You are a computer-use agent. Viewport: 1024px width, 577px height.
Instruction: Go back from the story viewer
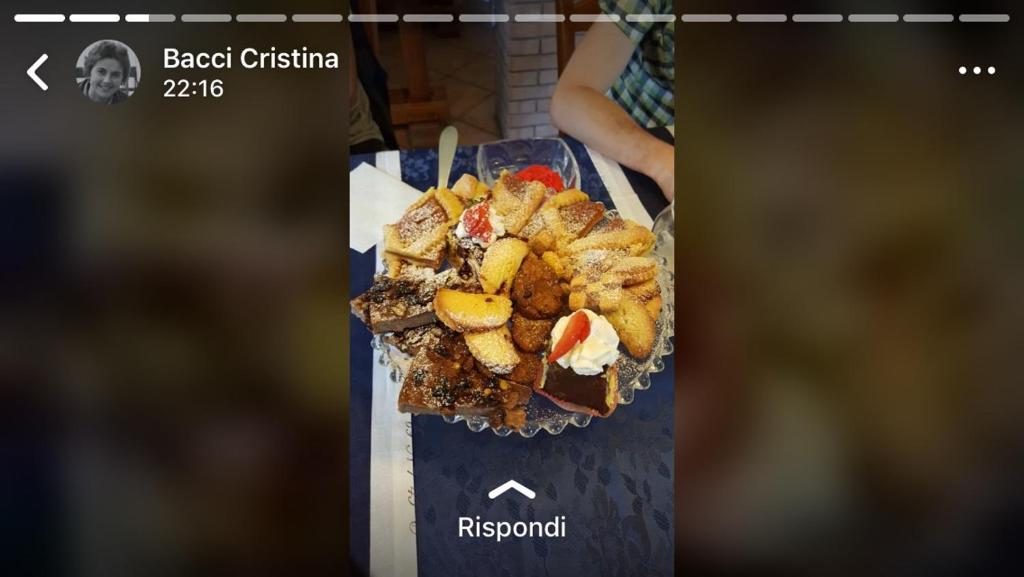[37, 72]
